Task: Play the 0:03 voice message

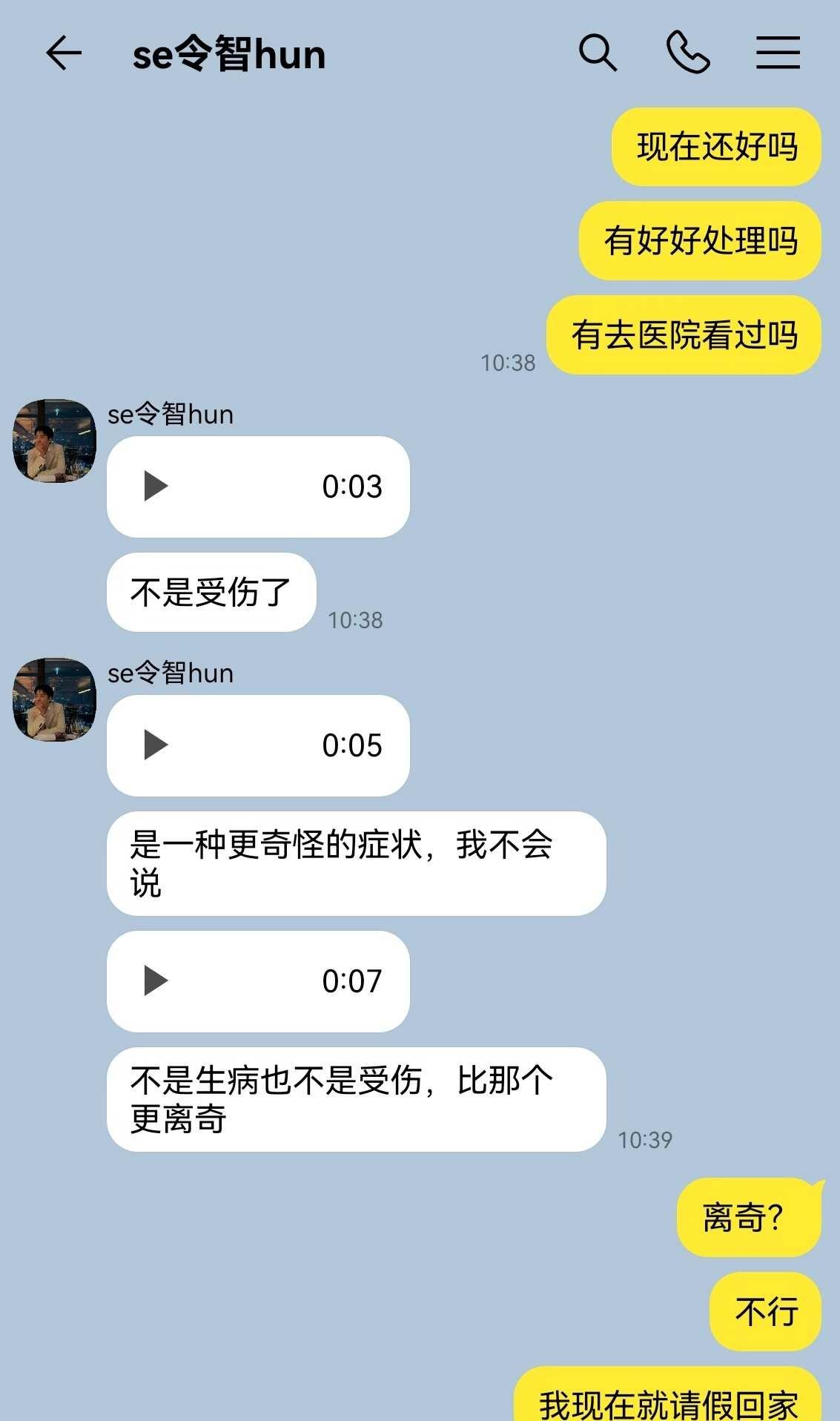Action: tap(156, 487)
